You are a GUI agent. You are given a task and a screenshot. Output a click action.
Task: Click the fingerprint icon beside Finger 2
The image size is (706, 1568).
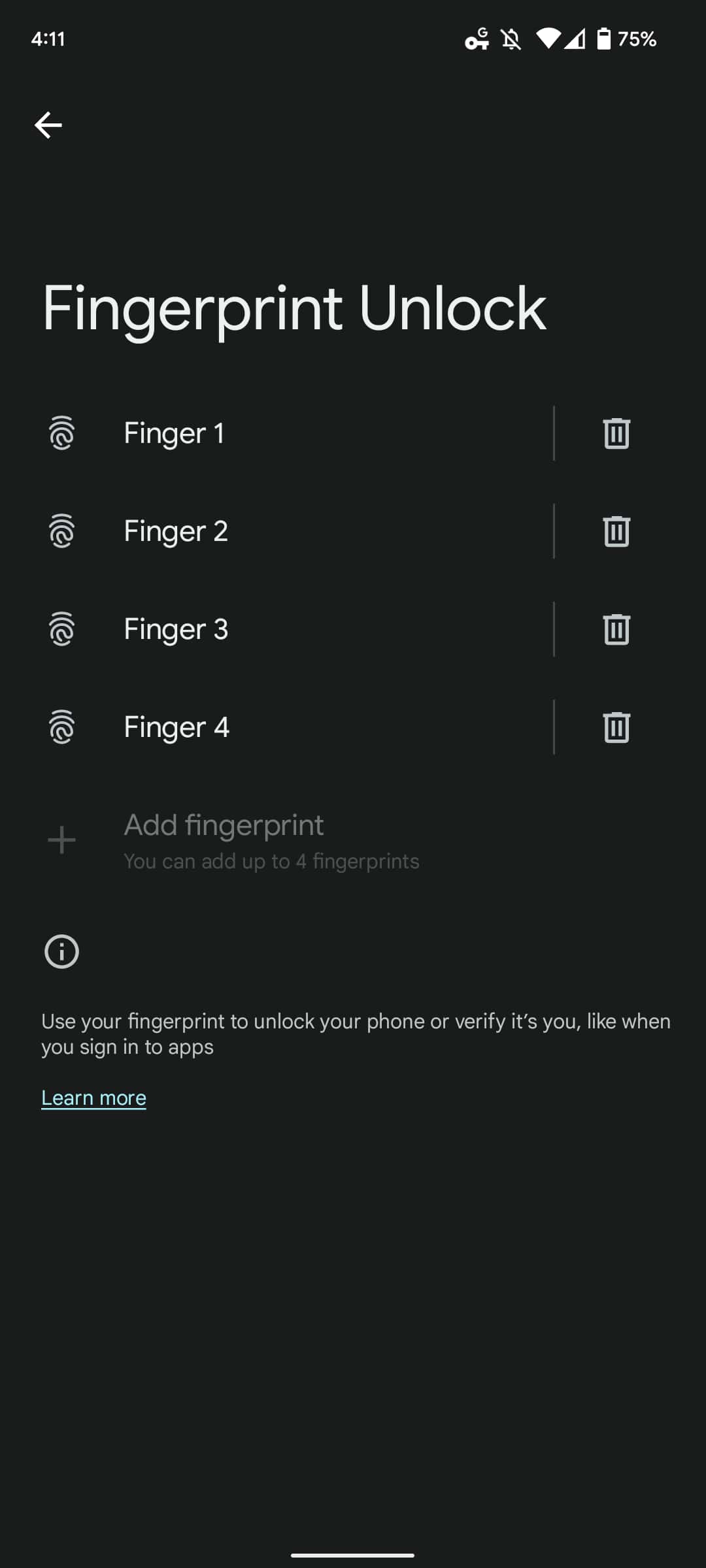[x=61, y=531]
